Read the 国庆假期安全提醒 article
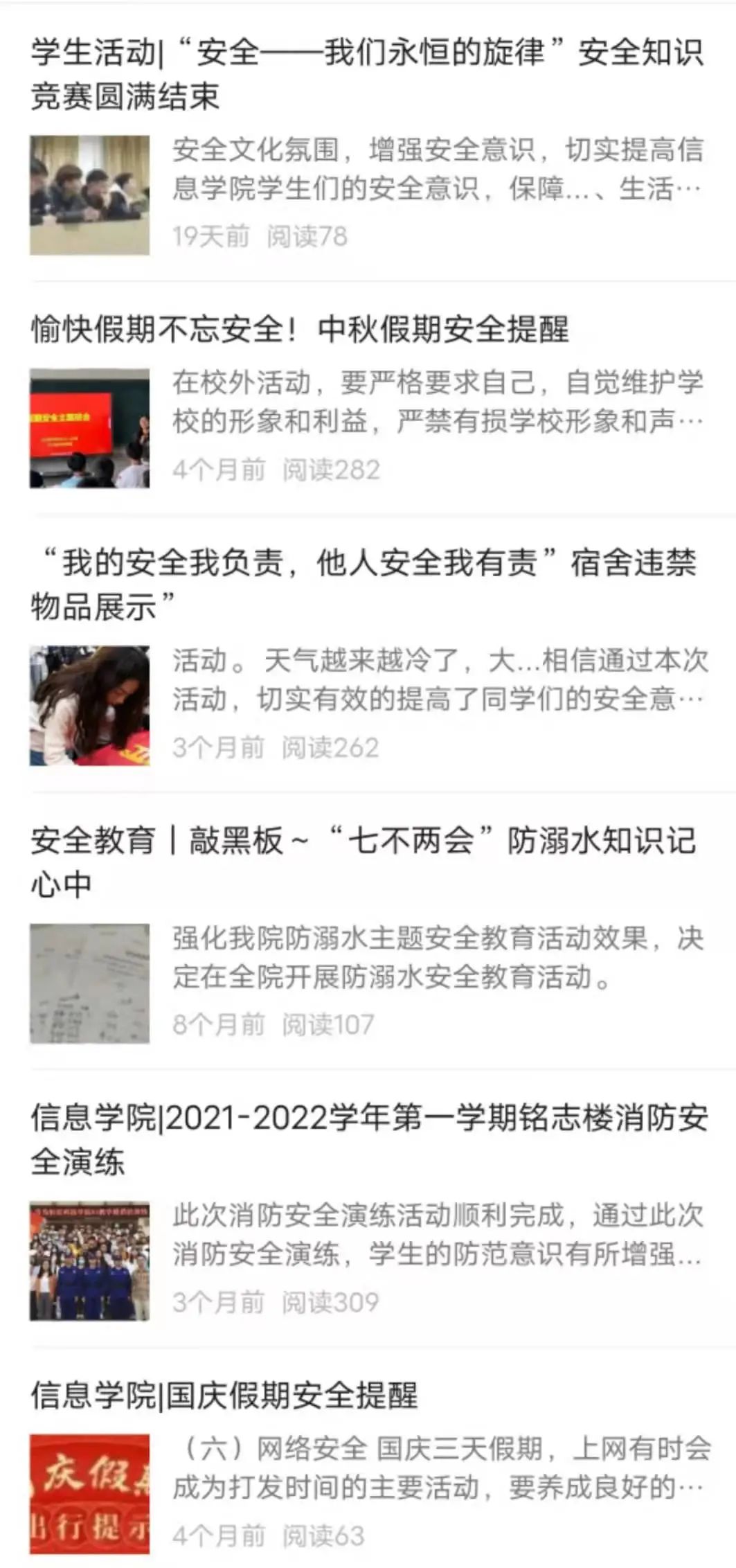The width and height of the screenshot is (736, 1568). 224,1395
